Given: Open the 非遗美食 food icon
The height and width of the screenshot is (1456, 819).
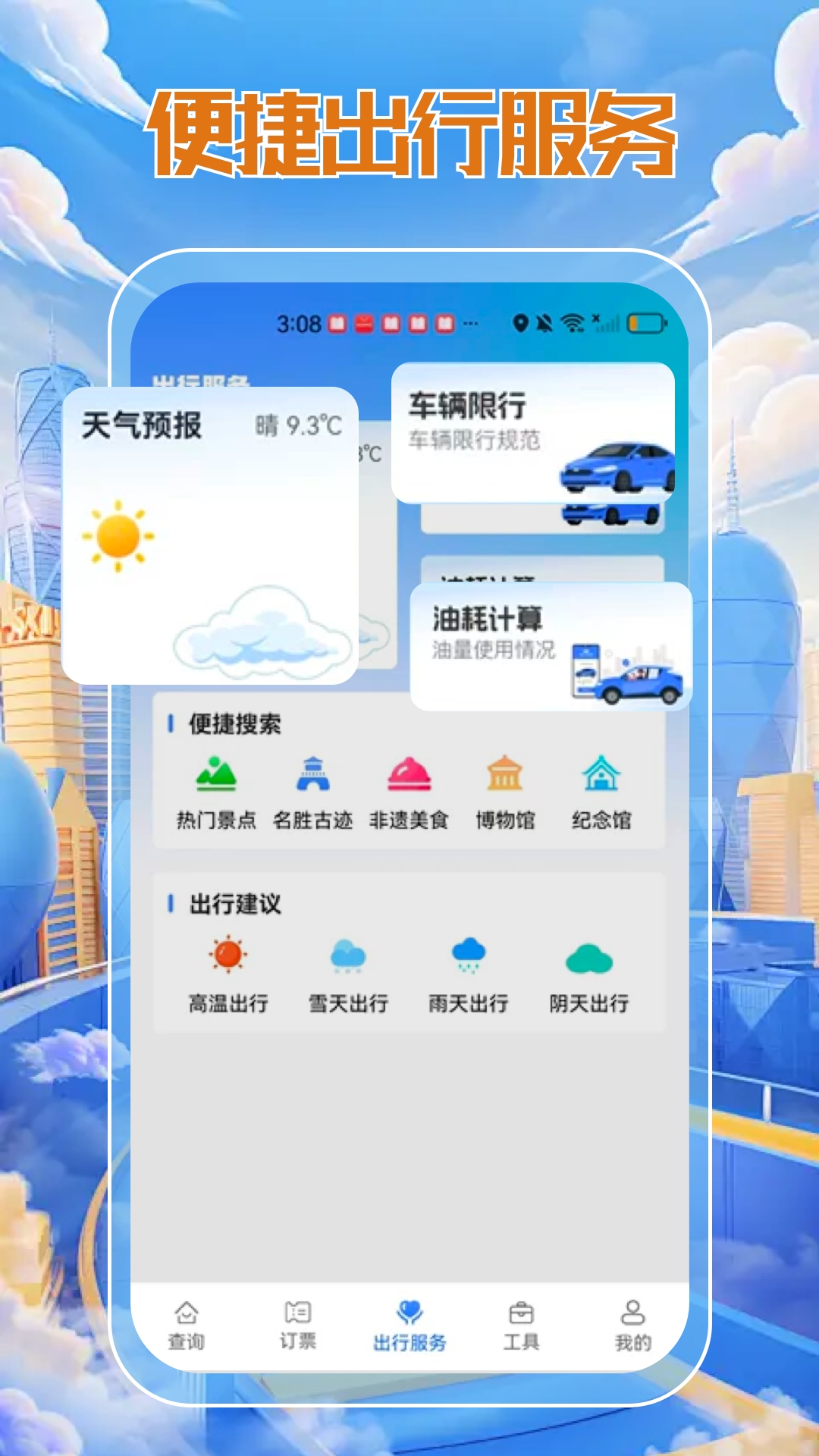Looking at the screenshot, I should 409,774.
